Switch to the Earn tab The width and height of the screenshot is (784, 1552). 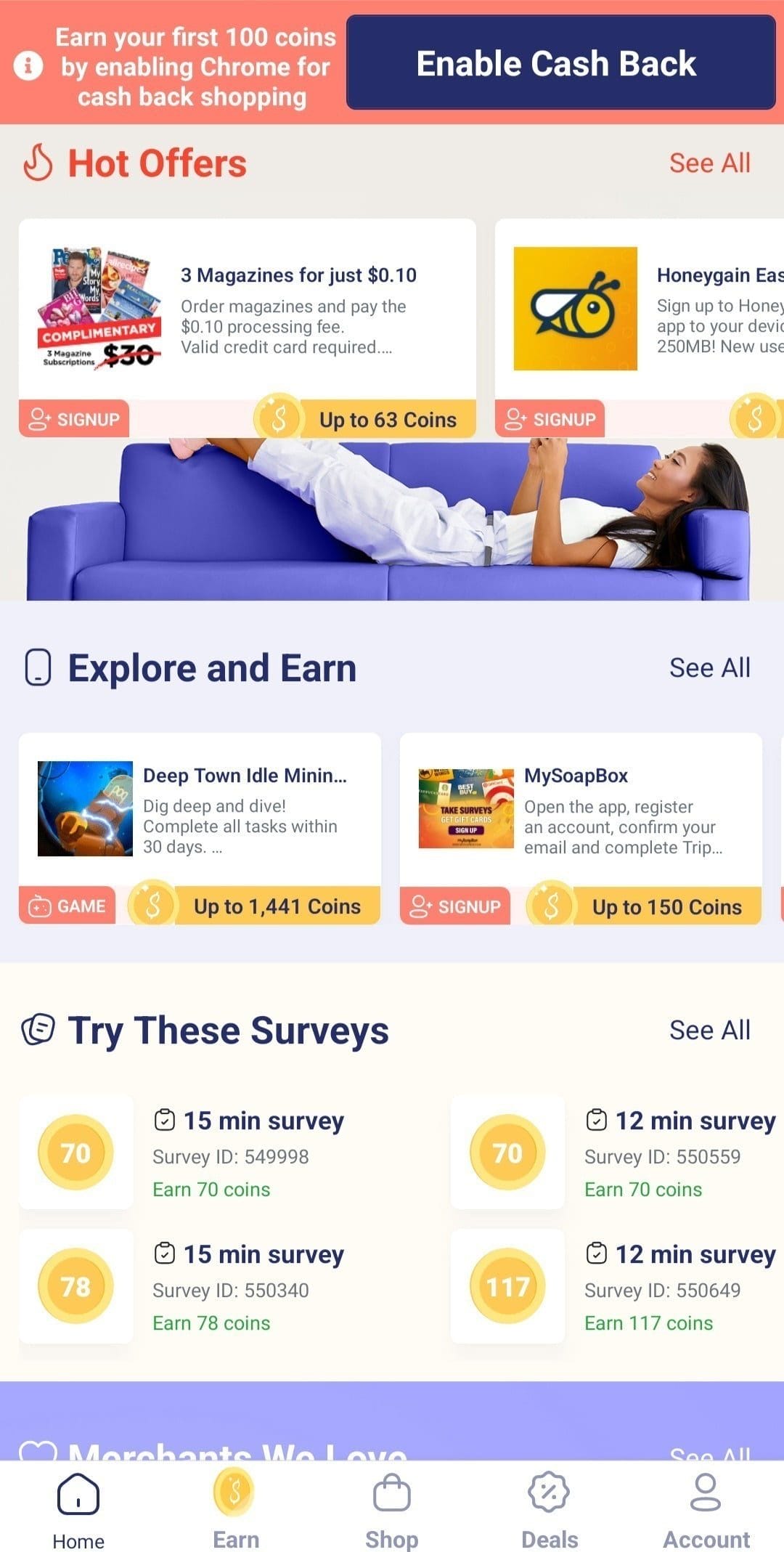click(x=235, y=1508)
